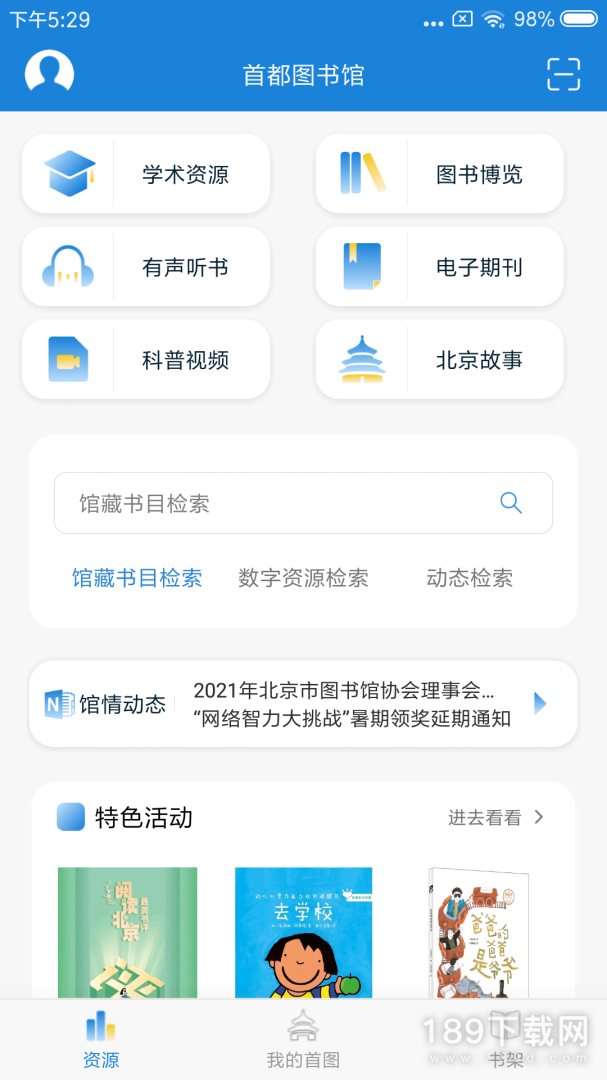Open 图书博览 section
The height and width of the screenshot is (1080, 607).
point(440,174)
